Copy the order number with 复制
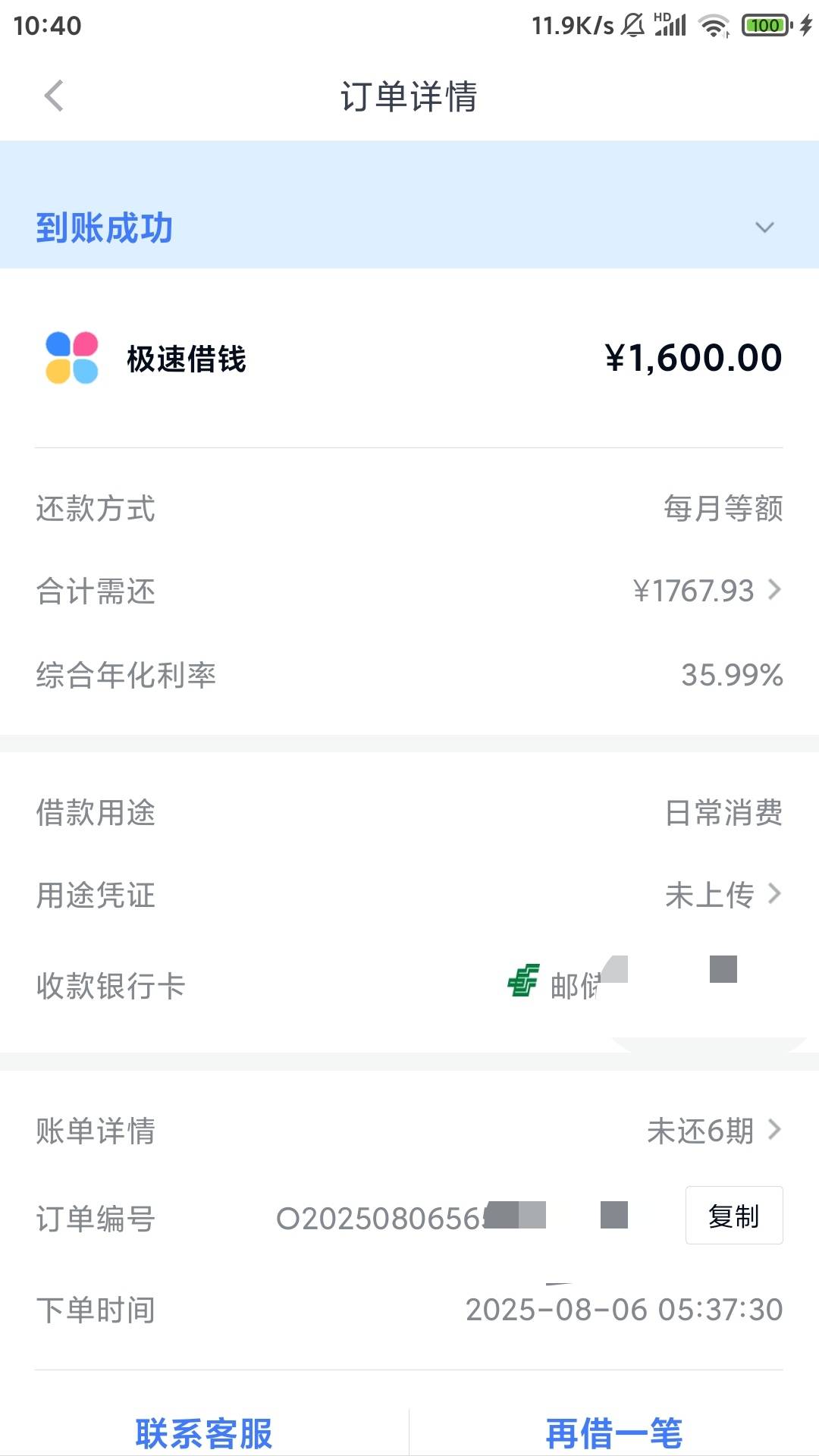The height and width of the screenshot is (1456, 819). click(734, 1216)
